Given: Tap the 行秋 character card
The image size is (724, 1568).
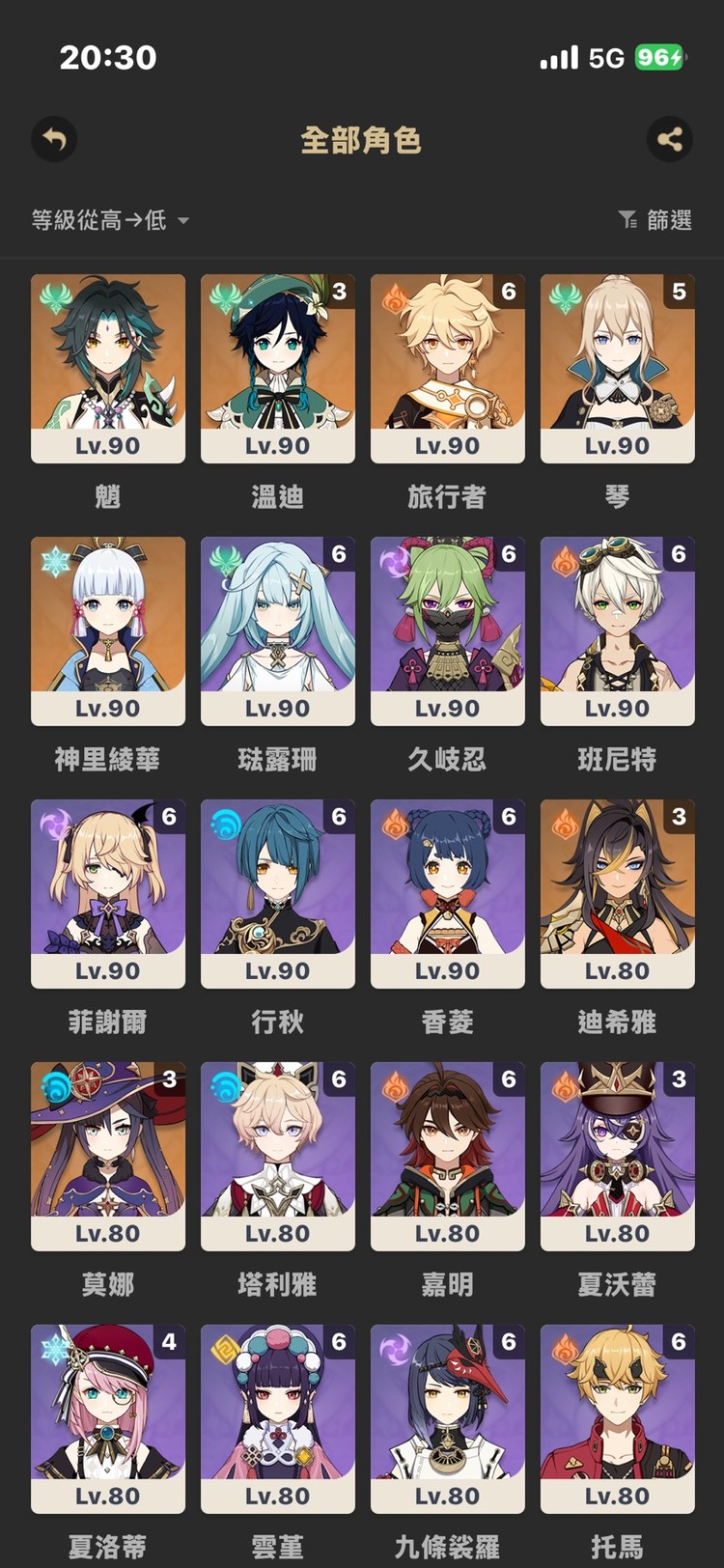Looking at the screenshot, I should coord(277,893).
